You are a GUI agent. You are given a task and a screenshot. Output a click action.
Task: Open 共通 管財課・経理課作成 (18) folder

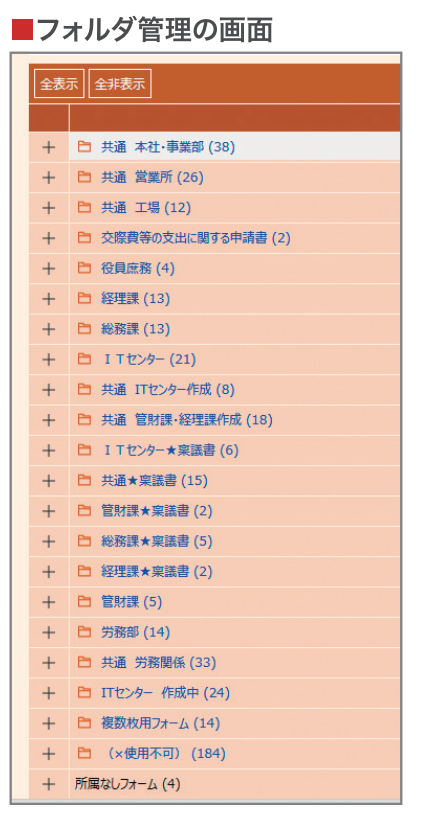(187, 420)
